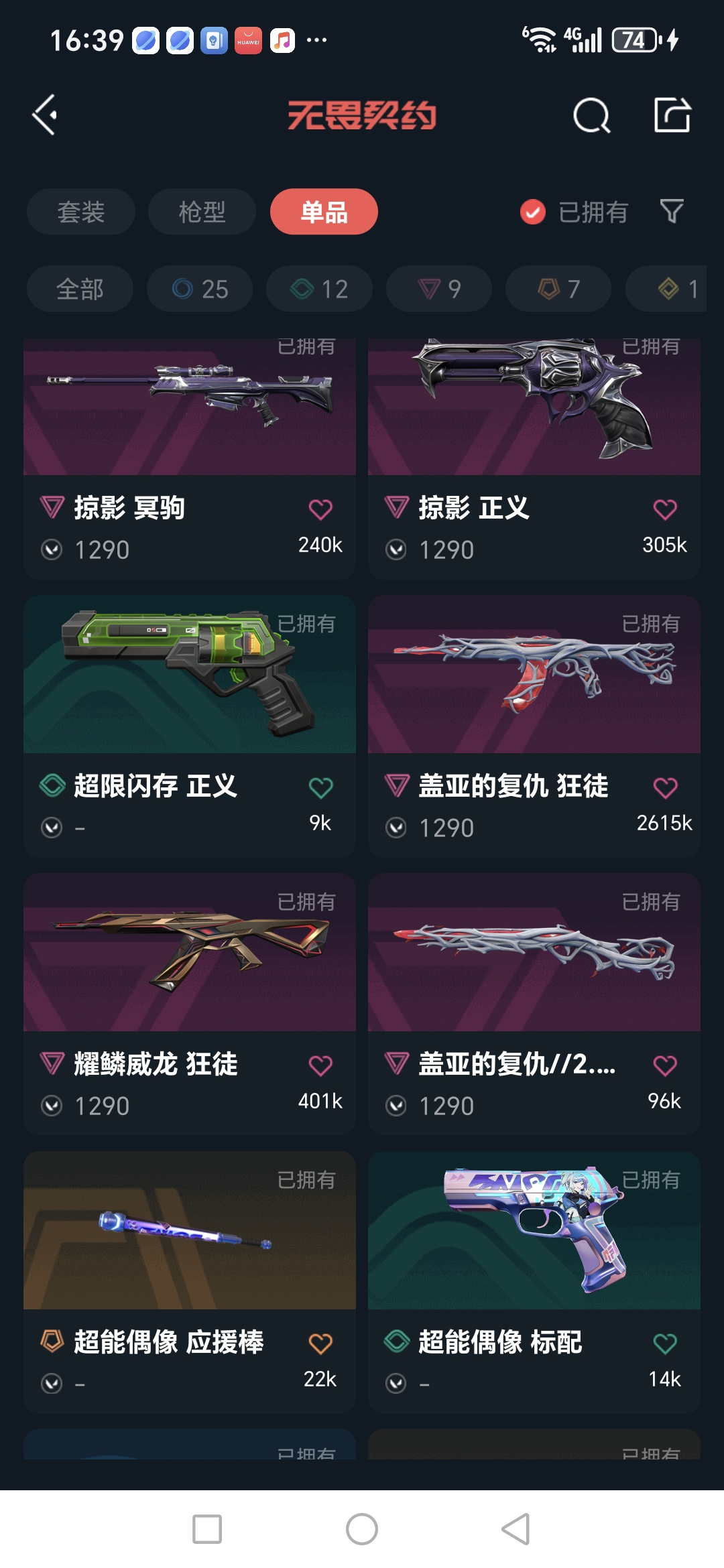Image resolution: width=724 pixels, height=1568 pixels.
Task: Toggle the 已拥有 owned-only checkbox
Action: [533, 212]
